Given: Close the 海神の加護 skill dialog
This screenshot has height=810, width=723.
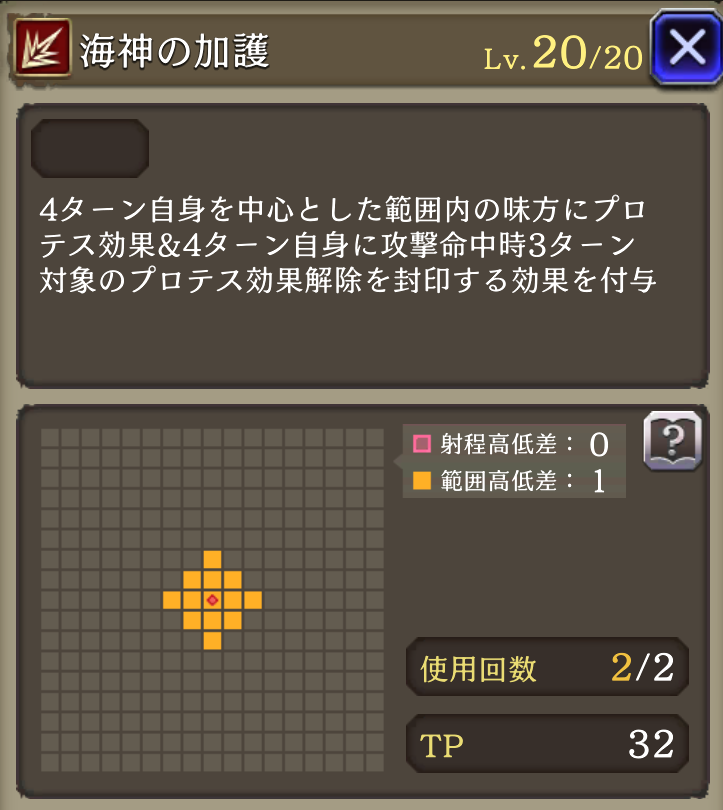Looking at the screenshot, I should pyautogui.click(x=685, y=47).
